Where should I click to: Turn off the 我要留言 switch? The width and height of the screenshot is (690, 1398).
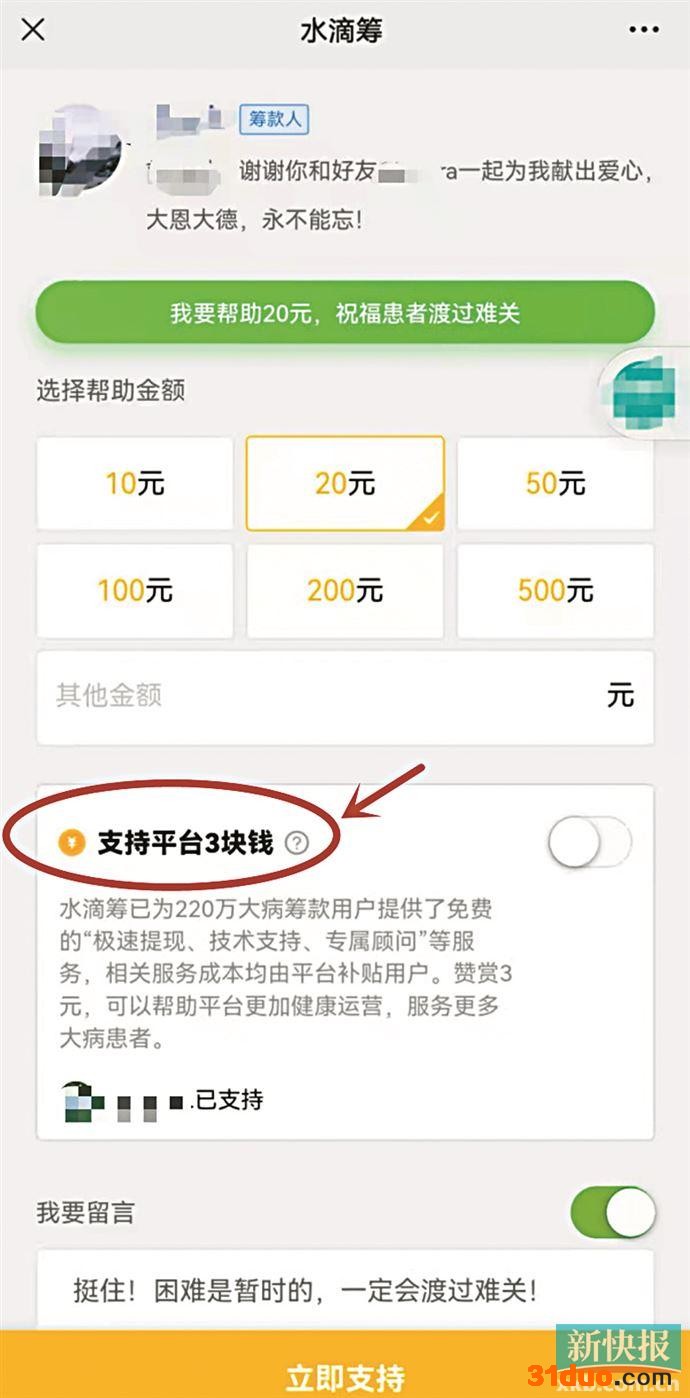tap(613, 1212)
